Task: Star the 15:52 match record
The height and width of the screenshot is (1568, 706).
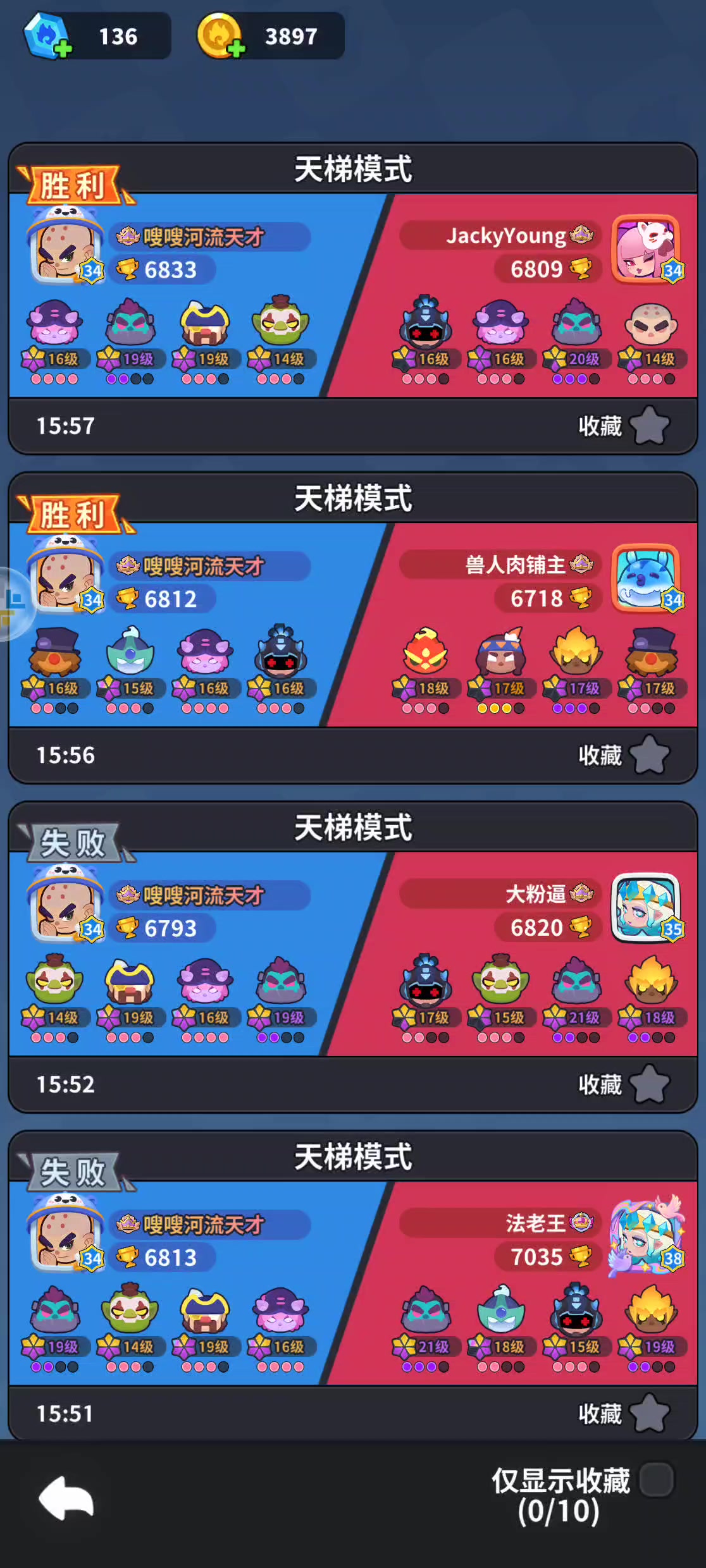Action: click(x=650, y=1084)
